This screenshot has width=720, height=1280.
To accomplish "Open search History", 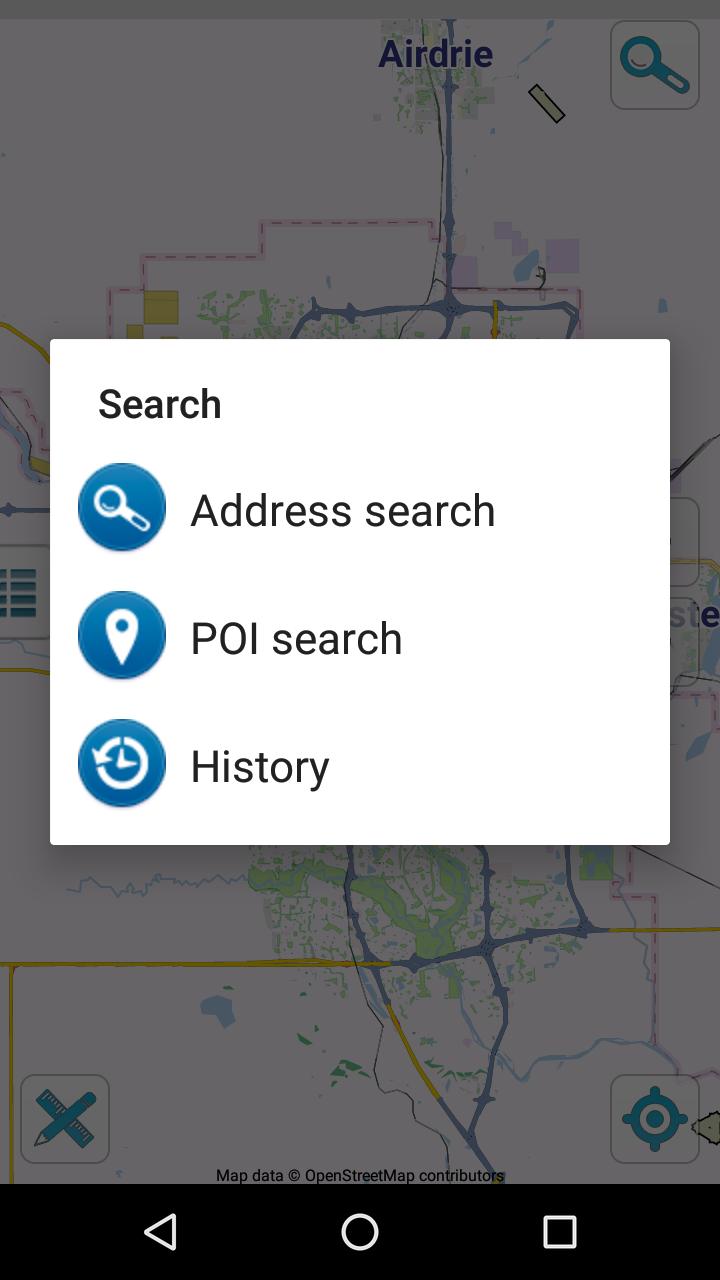I will point(260,765).
